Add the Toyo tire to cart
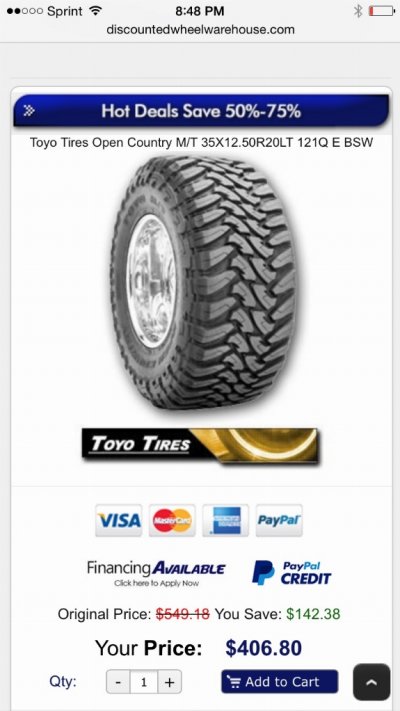400x711 pixels. (279, 682)
